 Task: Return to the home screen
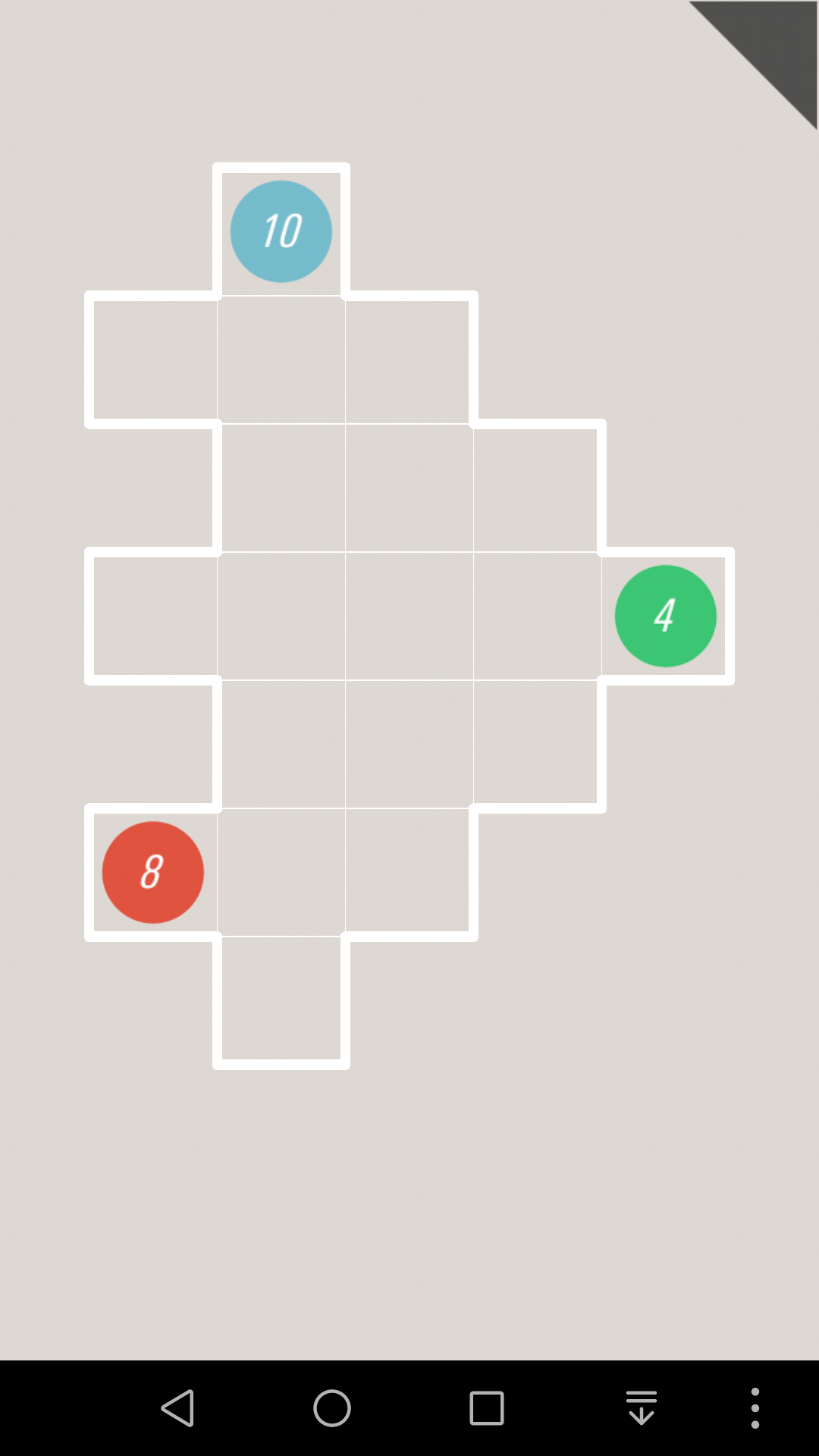tap(332, 1408)
